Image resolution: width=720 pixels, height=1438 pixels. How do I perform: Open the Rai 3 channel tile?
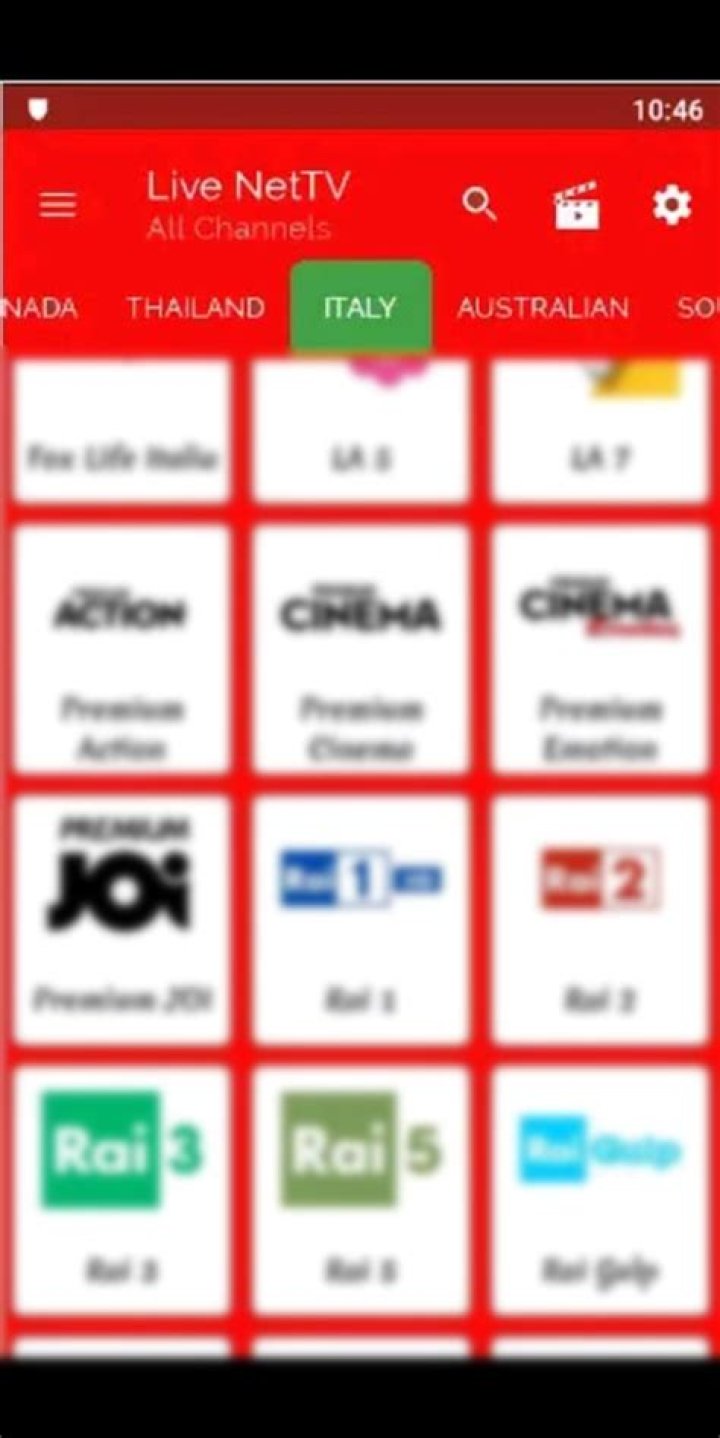tap(122, 1190)
